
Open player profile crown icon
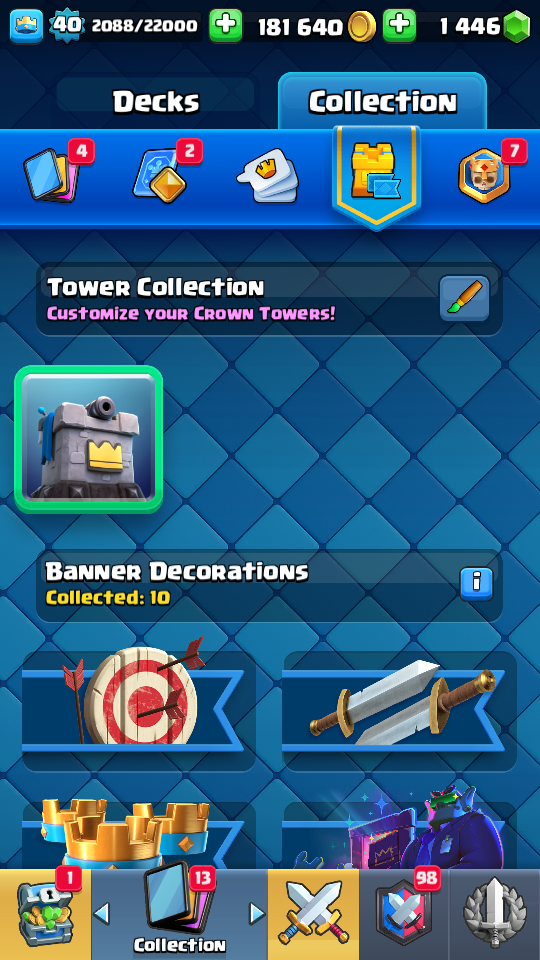[x=26, y=26]
